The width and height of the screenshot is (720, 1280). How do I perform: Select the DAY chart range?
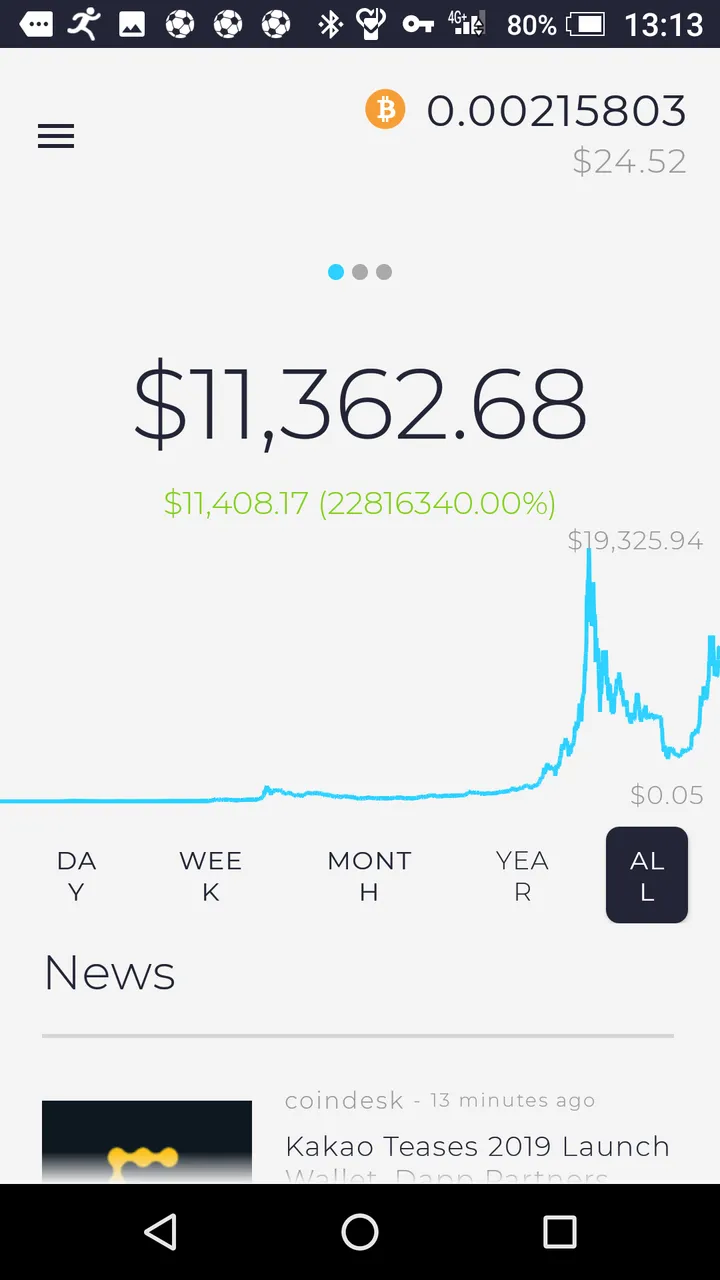76,875
